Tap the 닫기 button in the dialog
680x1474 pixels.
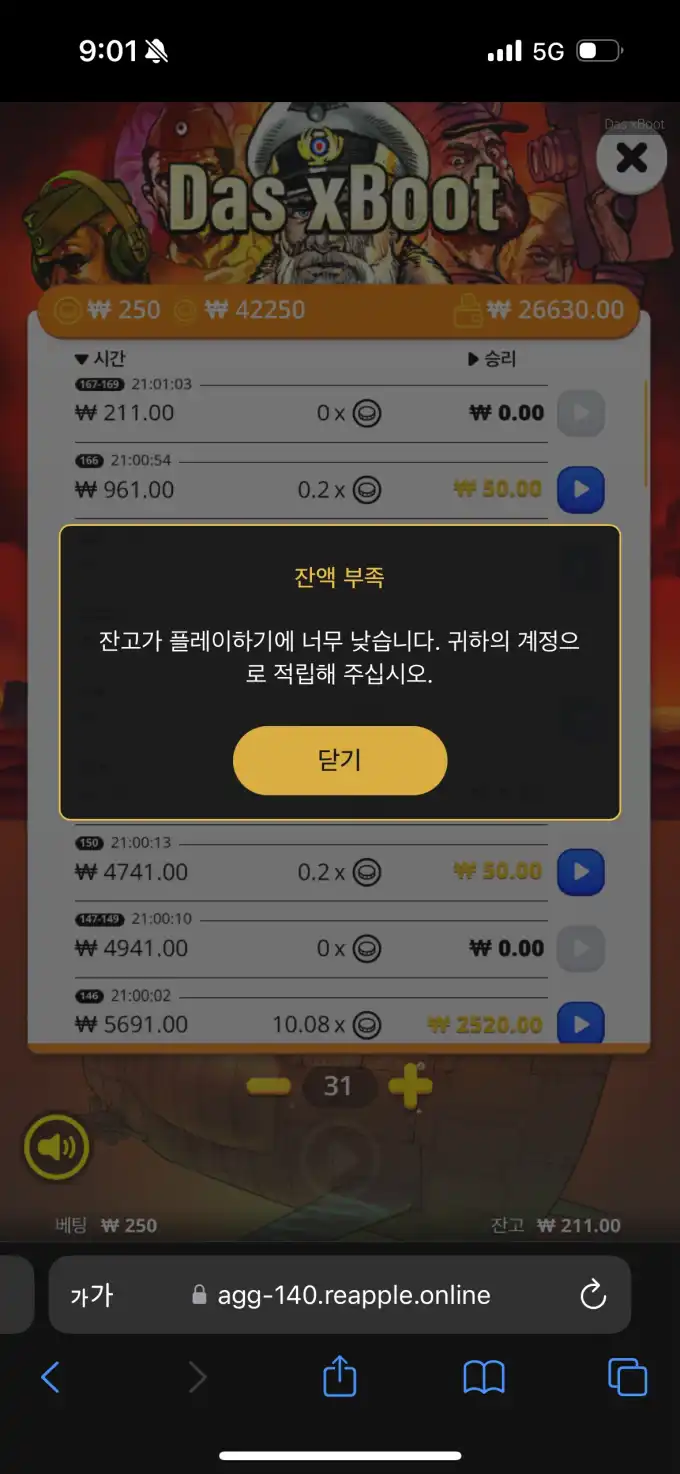pos(340,761)
